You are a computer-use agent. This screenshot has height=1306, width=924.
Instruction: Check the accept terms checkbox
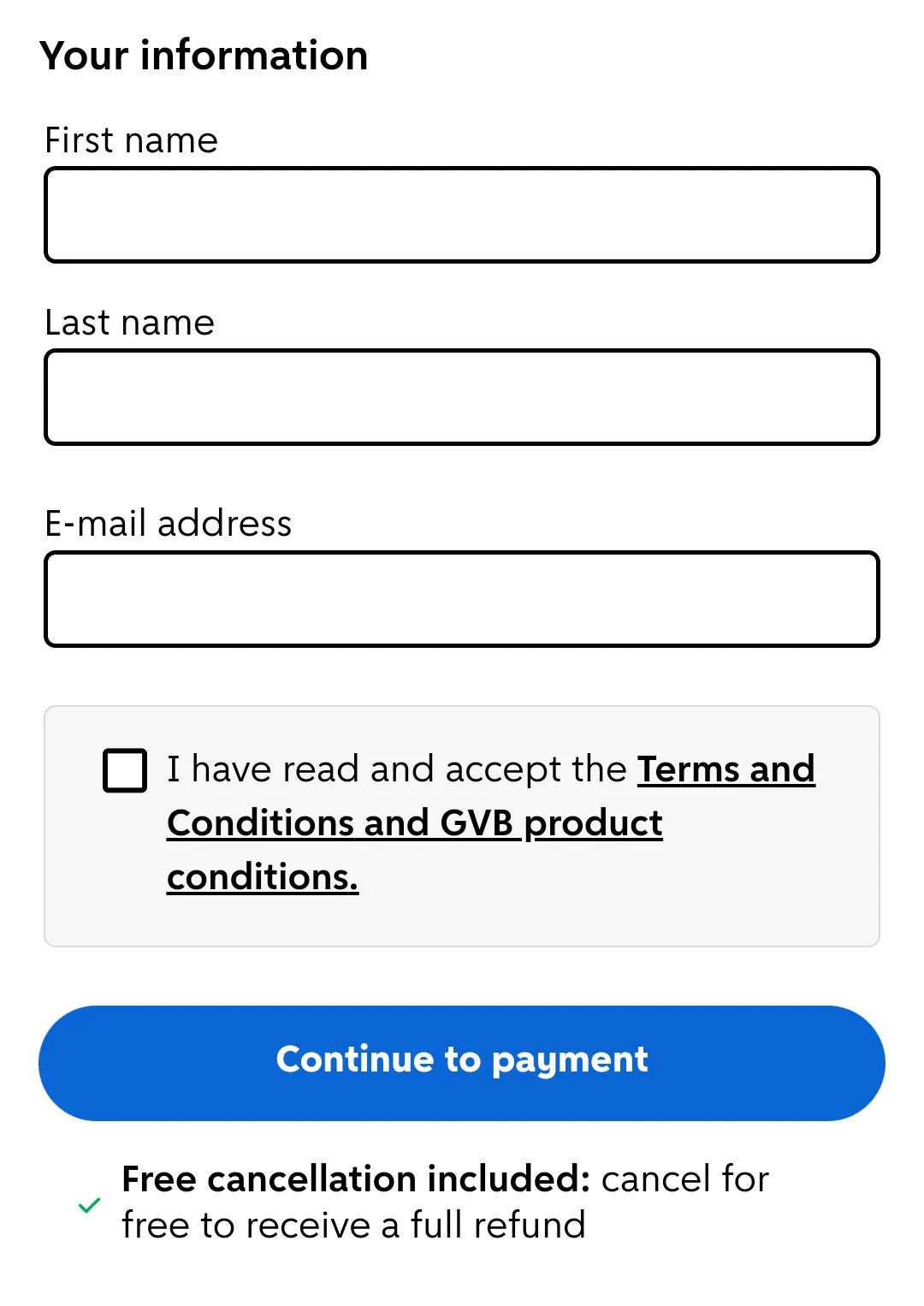click(125, 770)
